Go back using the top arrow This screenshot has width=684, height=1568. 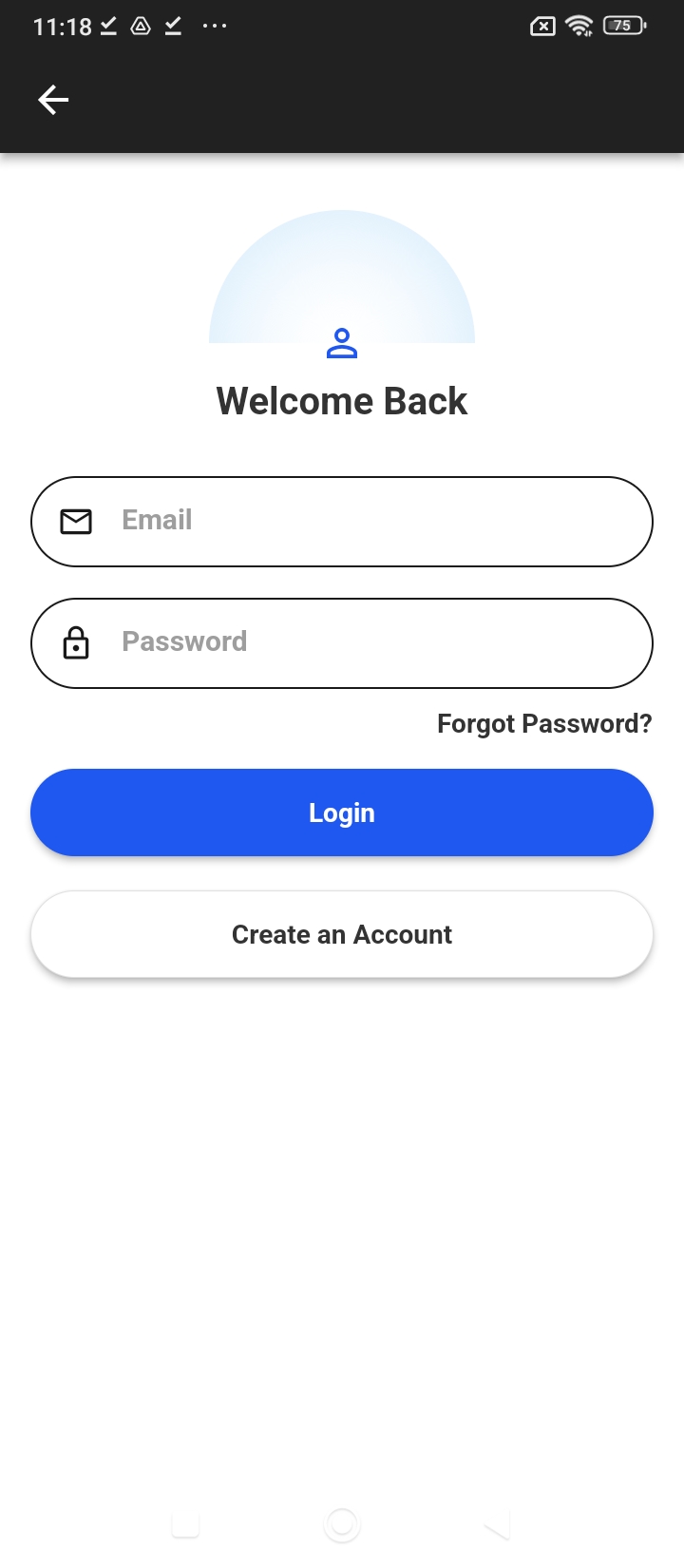[x=53, y=100]
